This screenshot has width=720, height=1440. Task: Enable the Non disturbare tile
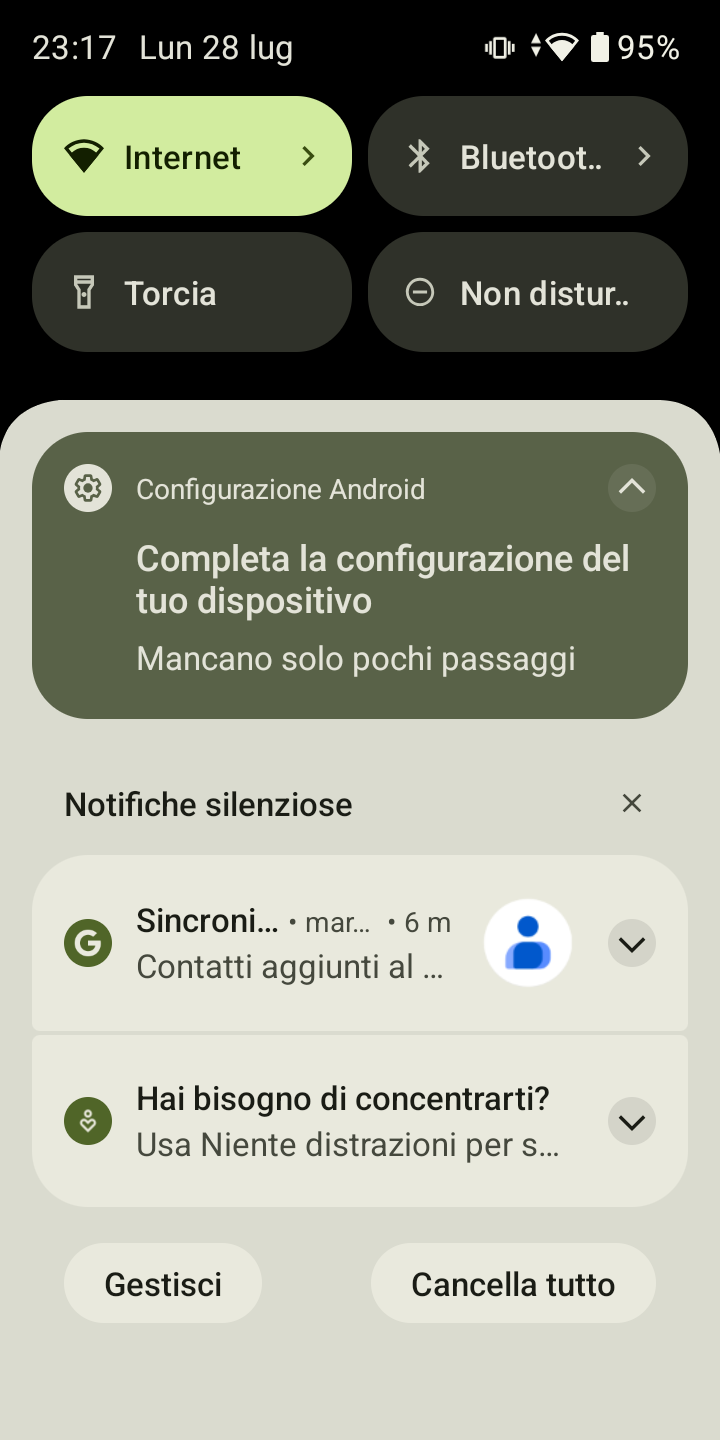click(x=528, y=292)
